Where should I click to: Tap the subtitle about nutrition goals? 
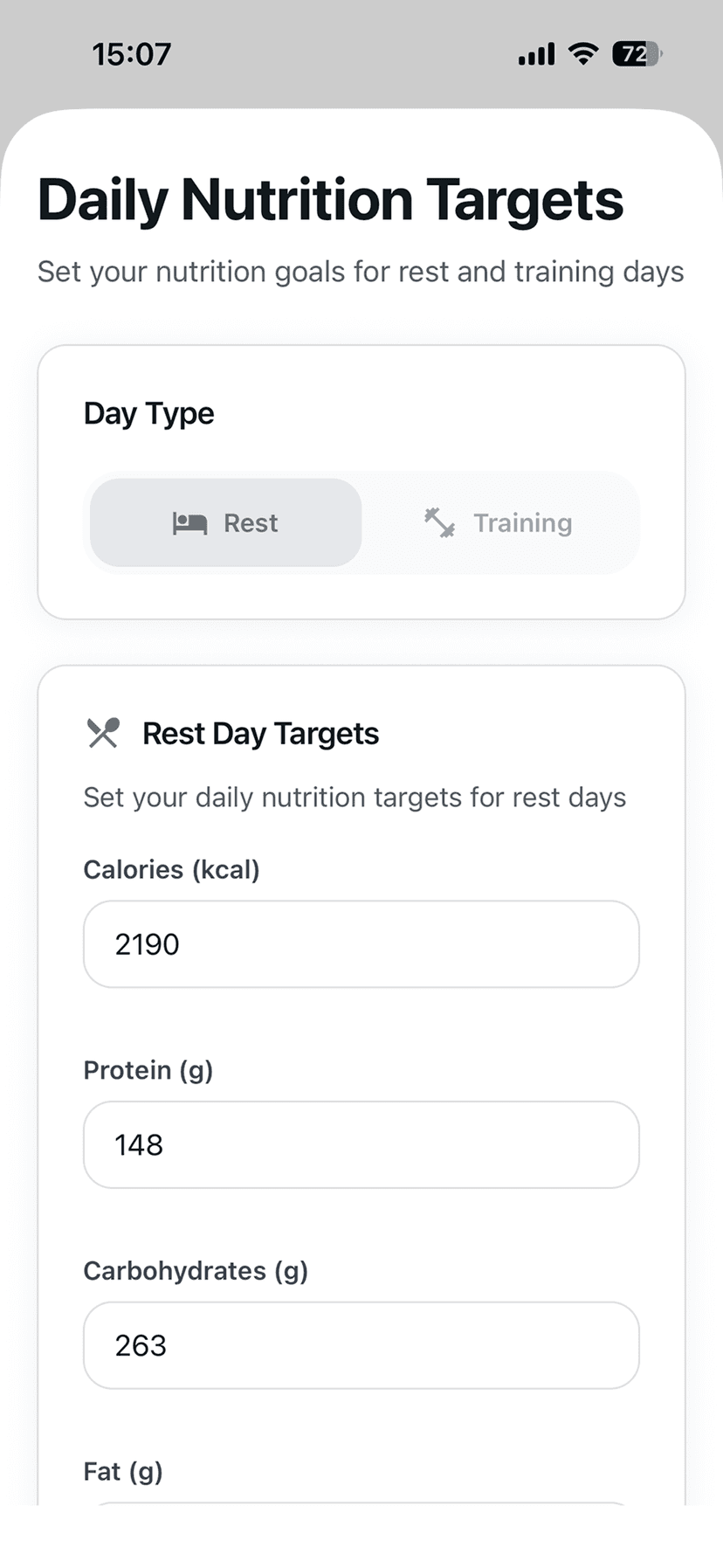point(361,272)
